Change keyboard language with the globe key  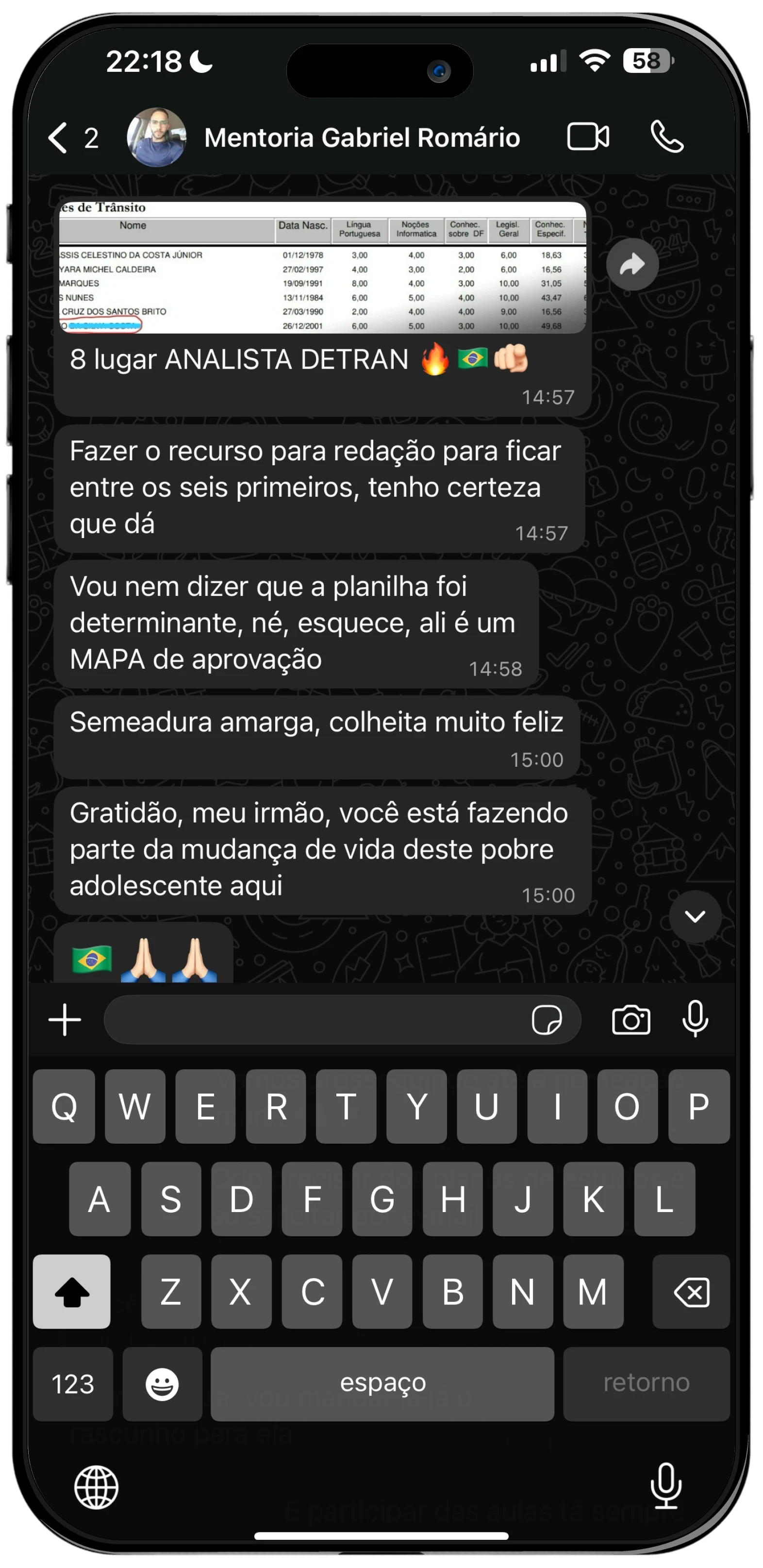coord(96,1486)
